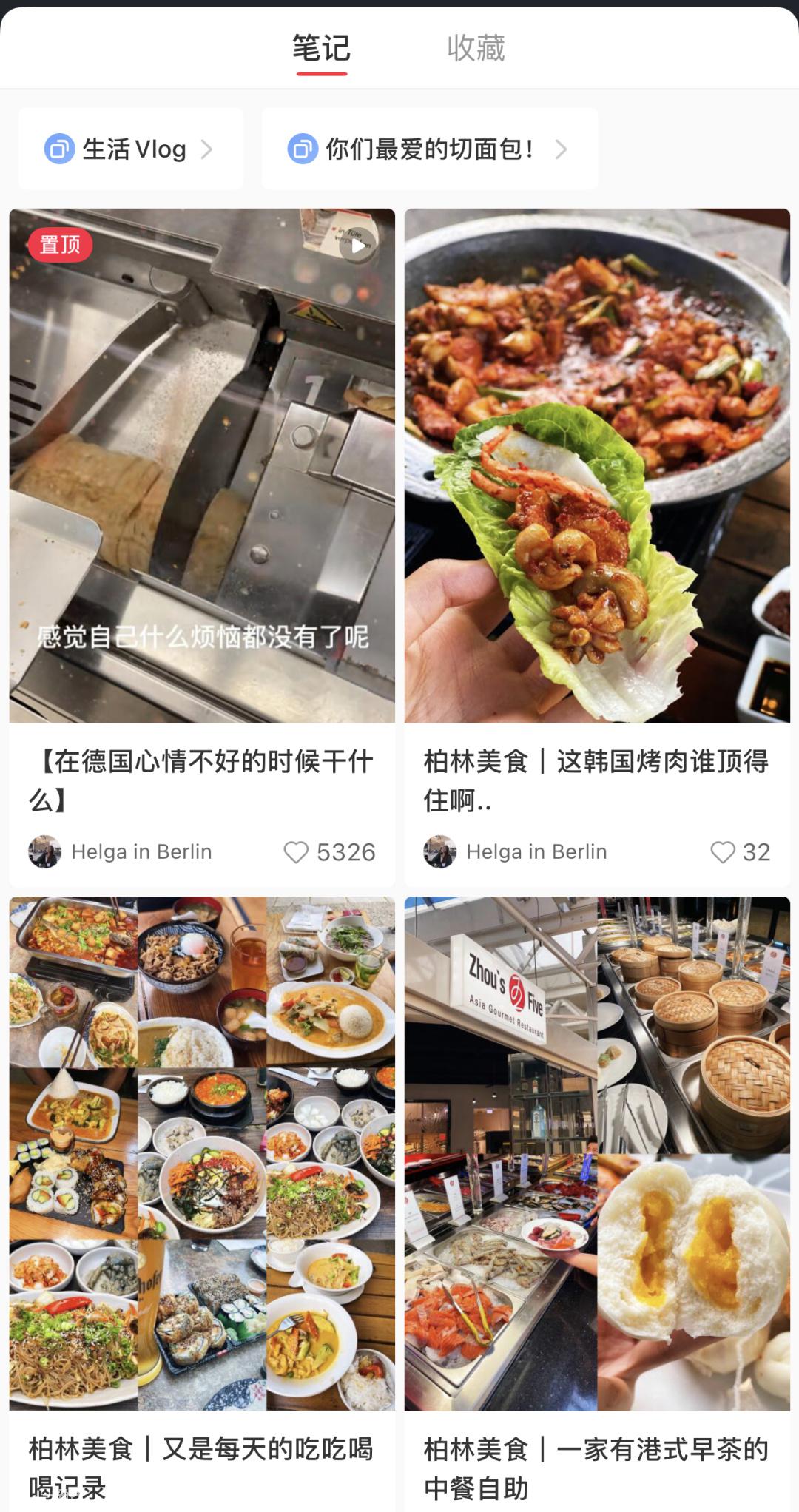Like the post with 5326 likes
Screen dimensions: 799x1512
click(x=296, y=852)
